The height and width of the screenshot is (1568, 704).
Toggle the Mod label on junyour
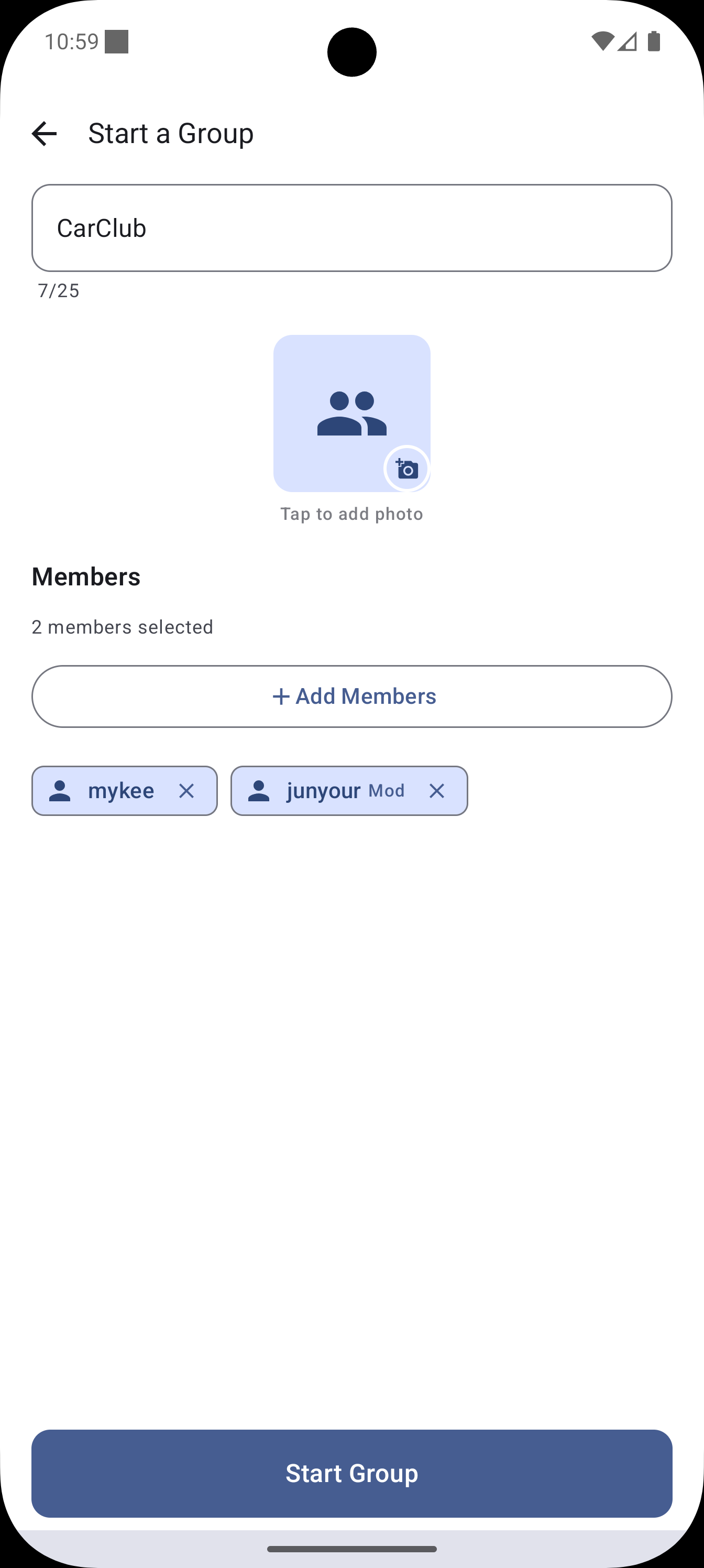[388, 791]
